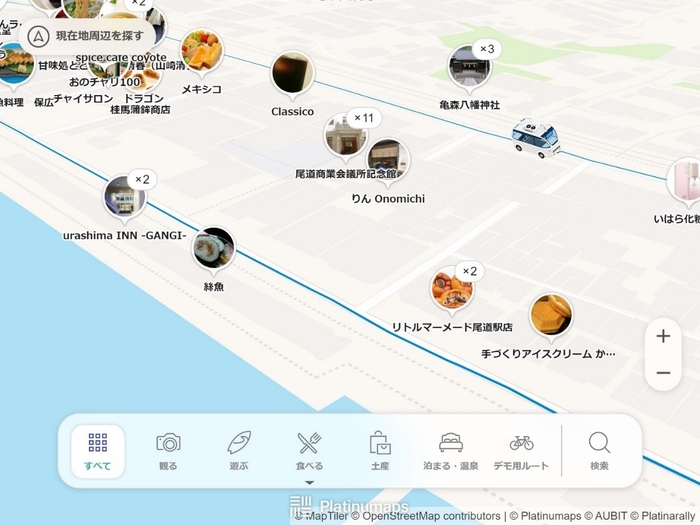The height and width of the screenshot is (525, 700).
Task: Show the デモ用ルート
Action: click(521, 450)
